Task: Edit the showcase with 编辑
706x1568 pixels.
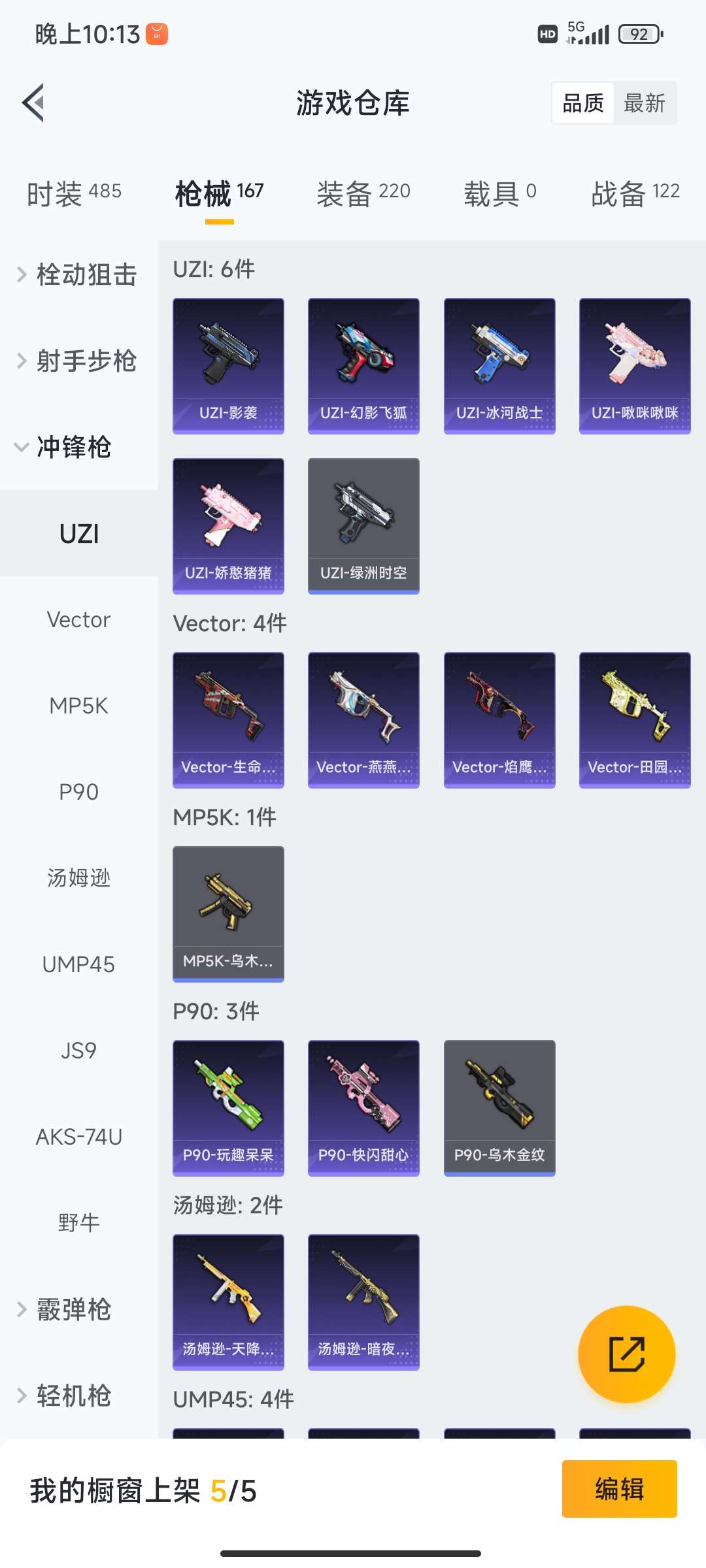Action: click(x=619, y=1489)
